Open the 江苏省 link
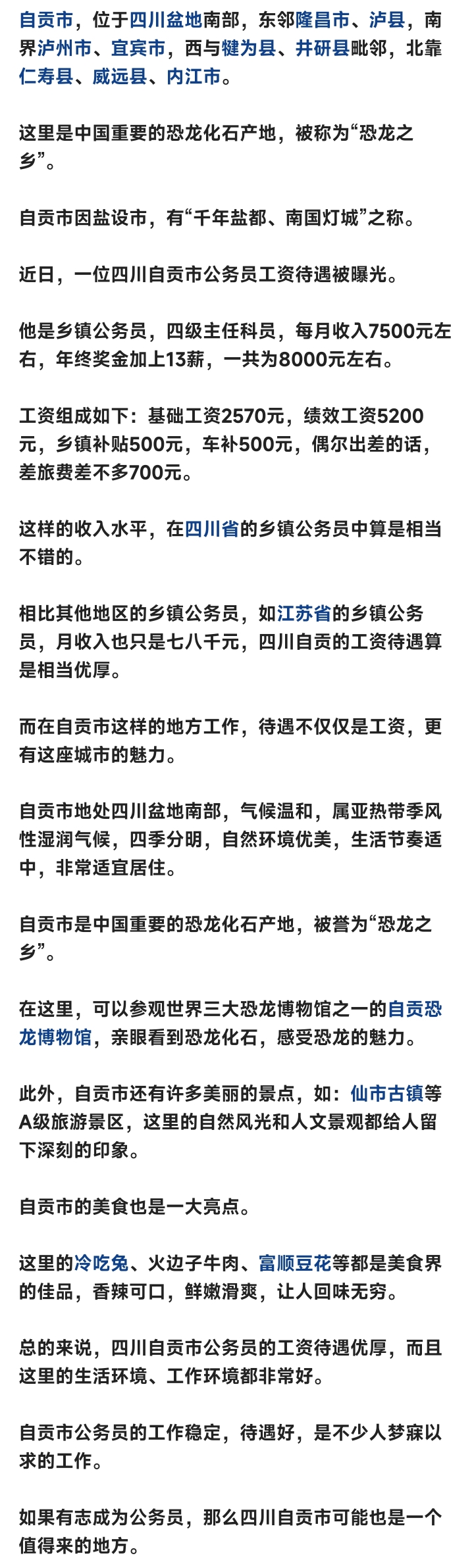This screenshot has height=1568, width=474. [x=303, y=614]
